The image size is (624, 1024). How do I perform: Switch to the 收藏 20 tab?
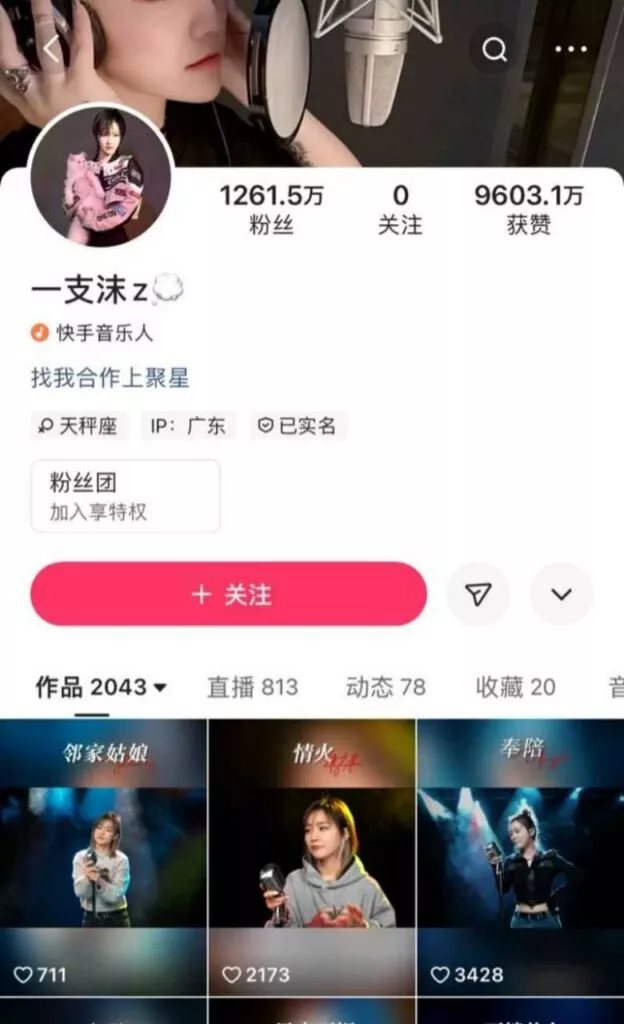(515, 687)
